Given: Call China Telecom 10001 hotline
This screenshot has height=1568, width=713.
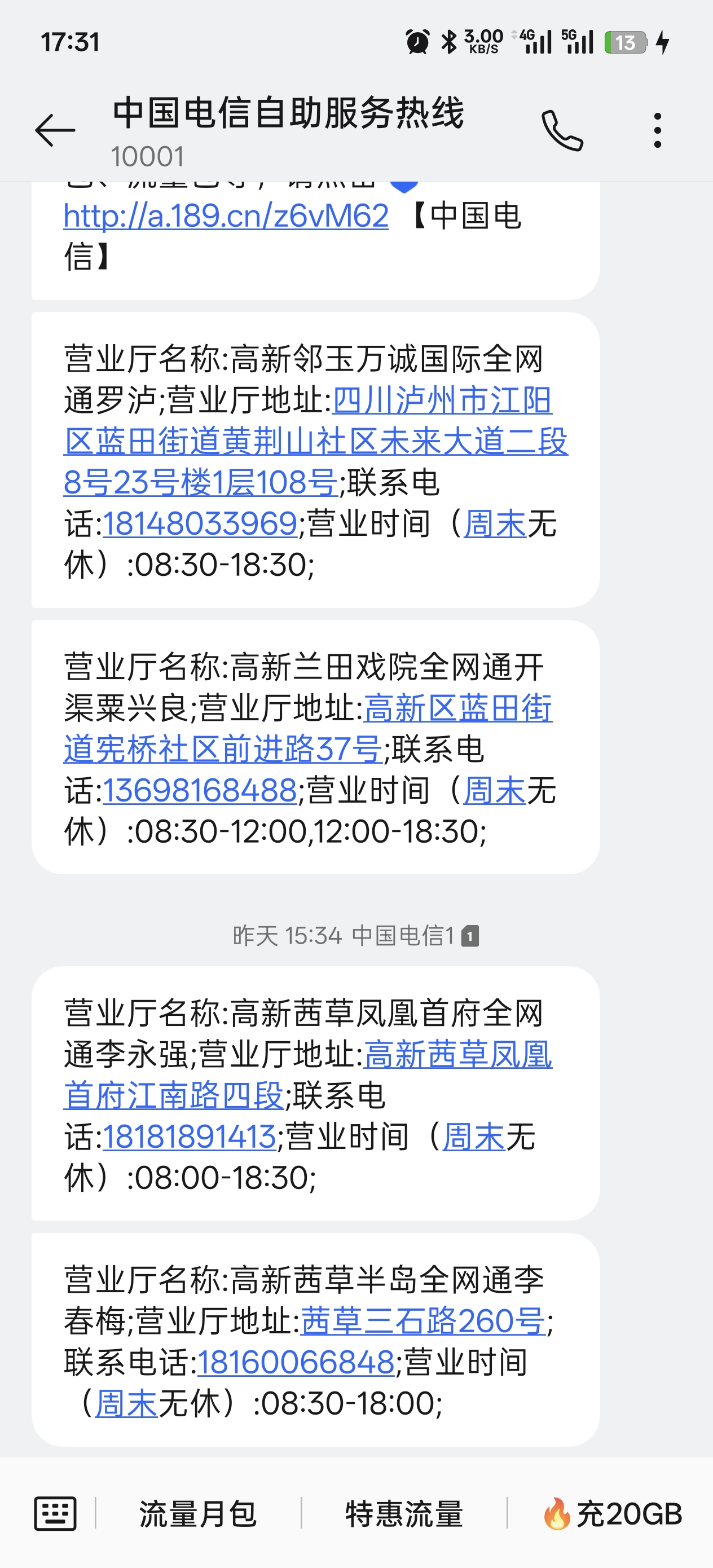Looking at the screenshot, I should (x=562, y=130).
